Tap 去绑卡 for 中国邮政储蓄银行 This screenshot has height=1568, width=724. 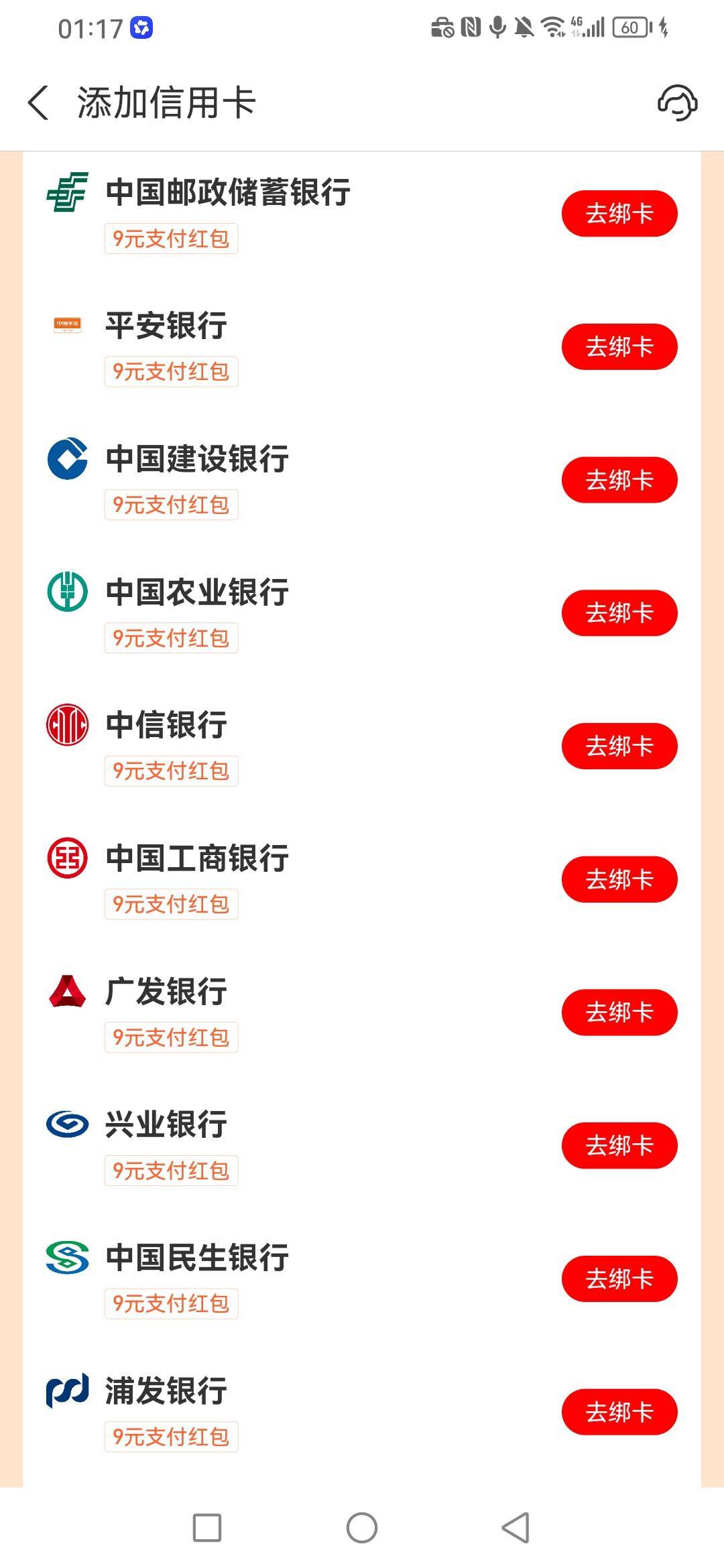click(x=619, y=214)
